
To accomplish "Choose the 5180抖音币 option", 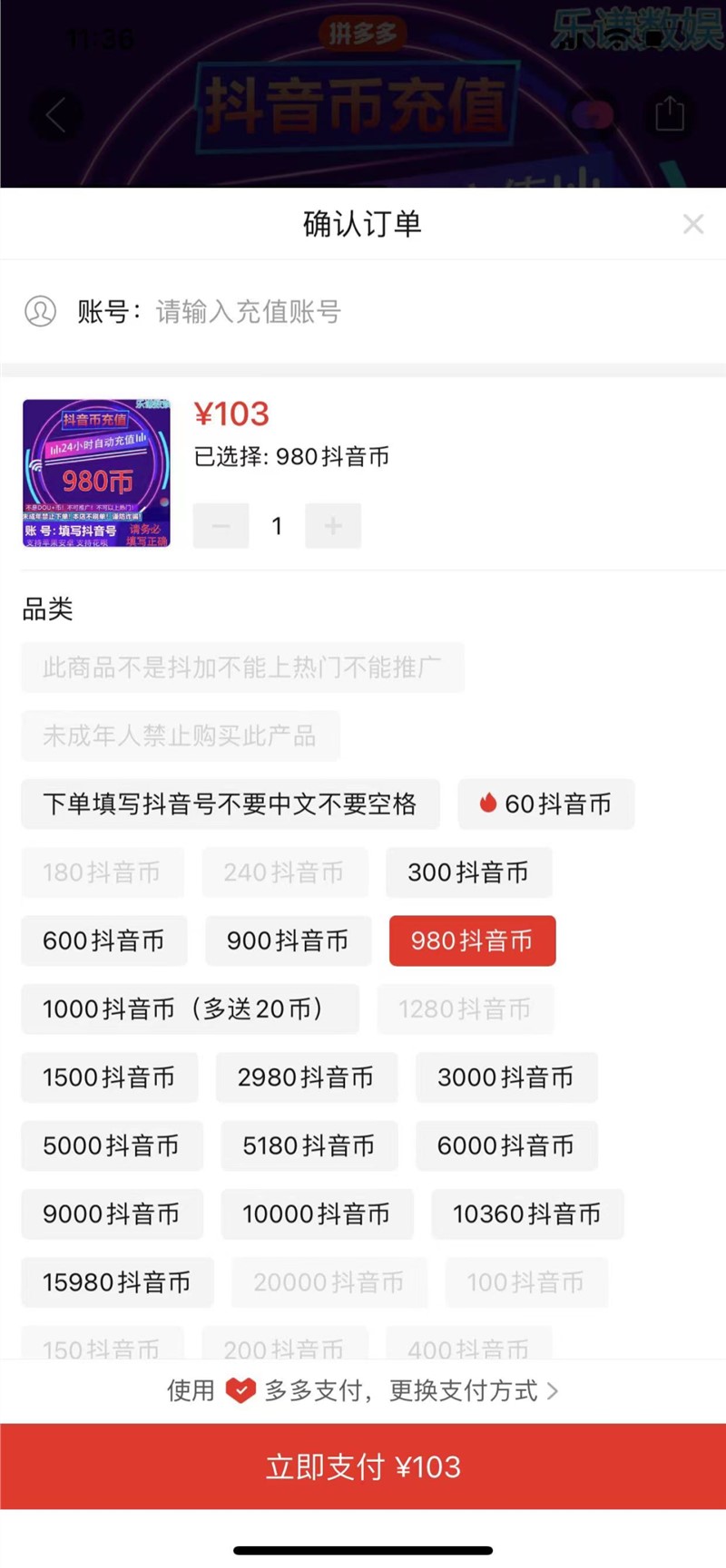I will (309, 1145).
